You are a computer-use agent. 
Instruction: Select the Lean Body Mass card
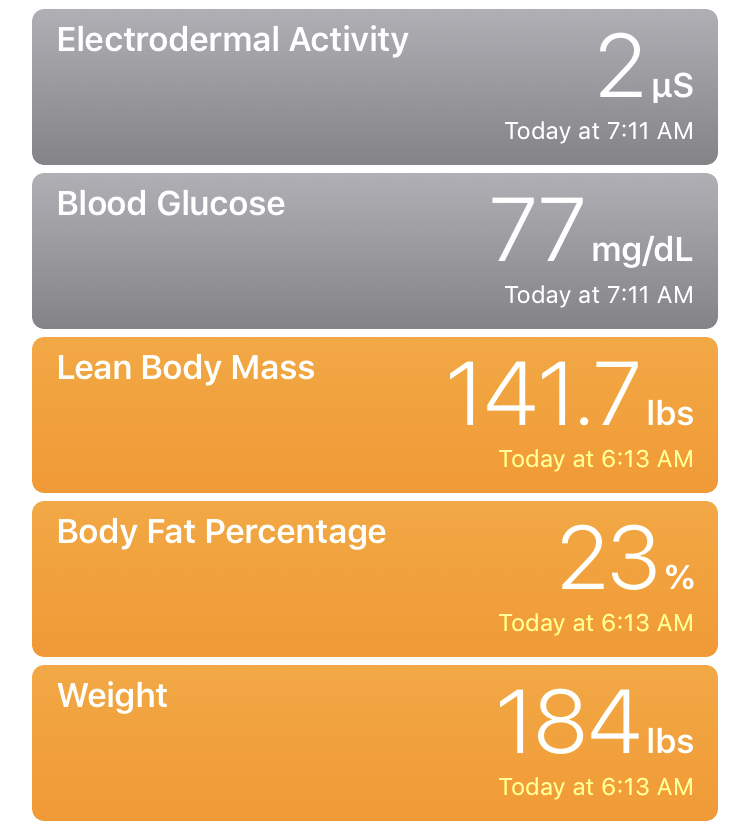pyautogui.click(x=374, y=415)
